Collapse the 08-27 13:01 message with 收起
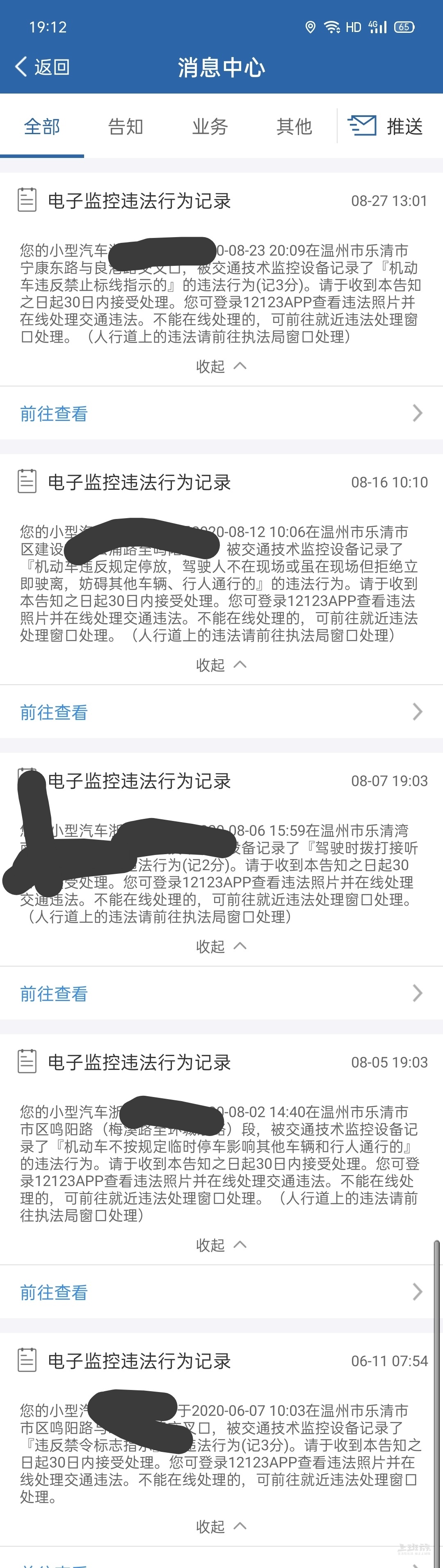 pos(221,366)
